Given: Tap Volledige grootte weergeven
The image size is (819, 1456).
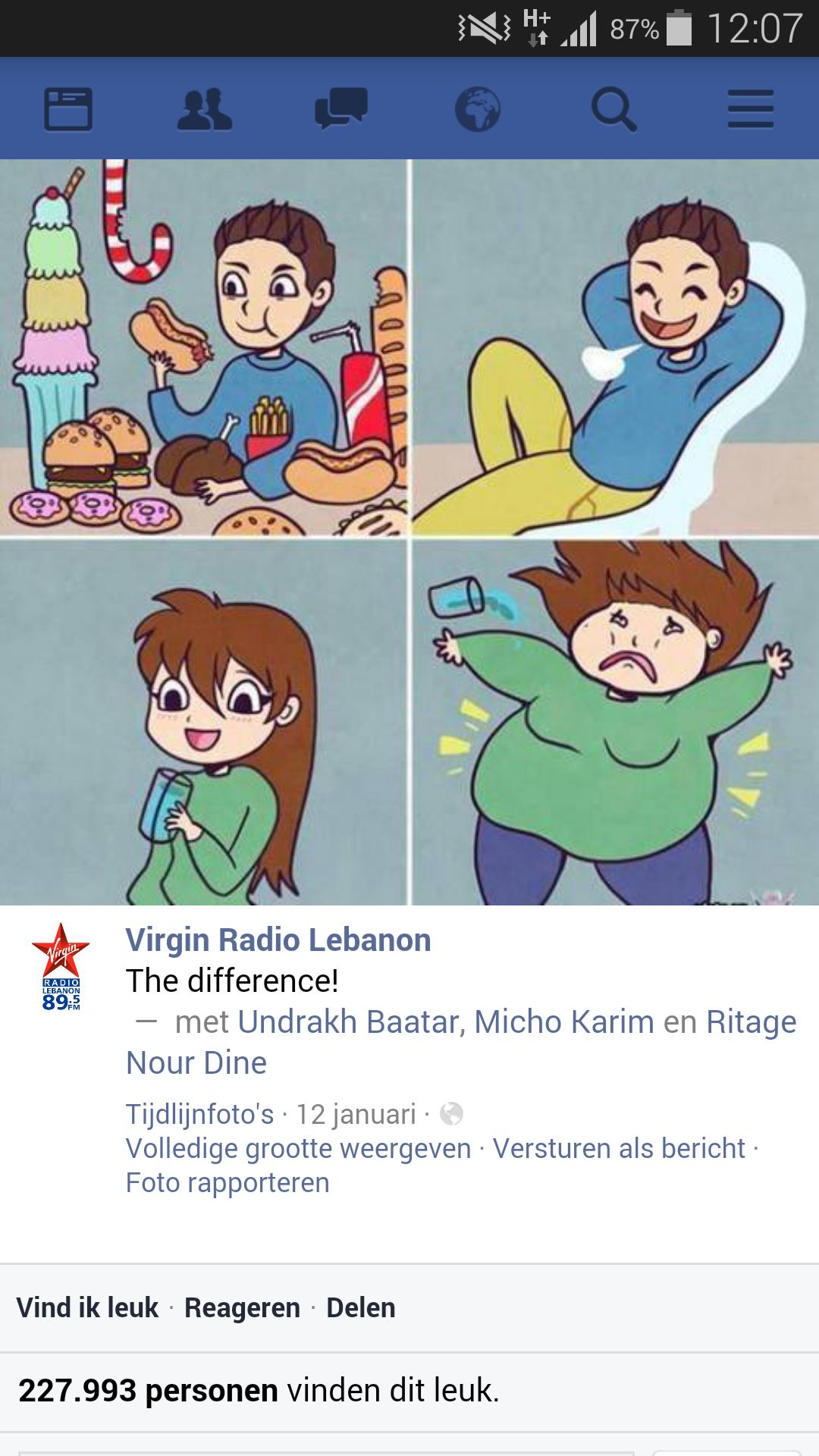Looking at the screenshot, I should [298, 1148].
